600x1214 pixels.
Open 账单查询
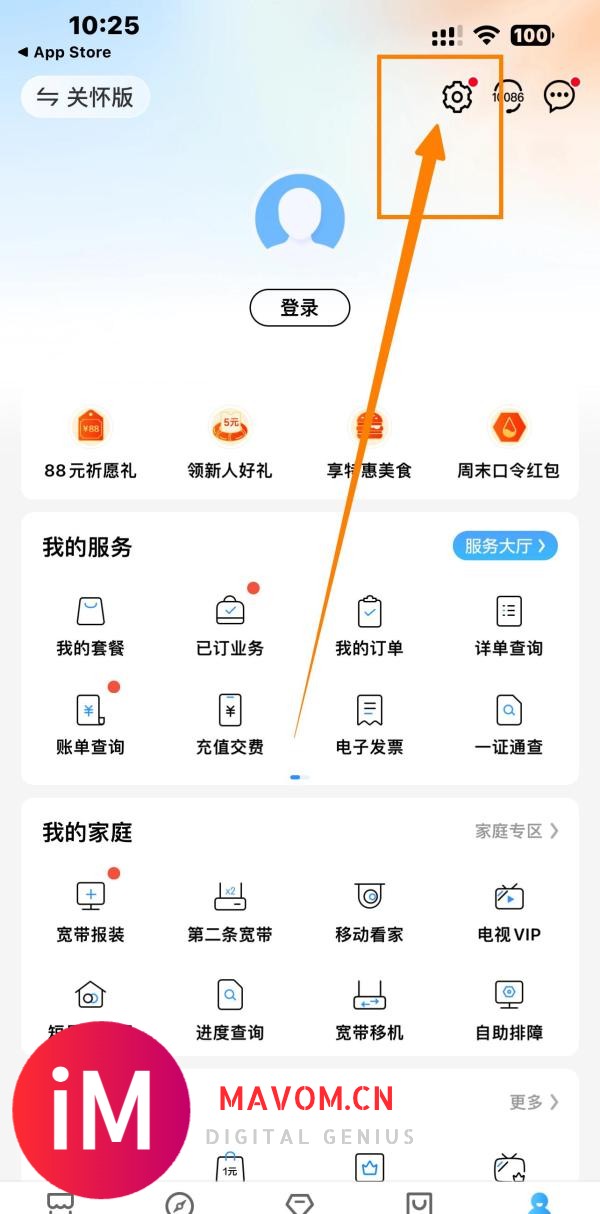[90, 724]
